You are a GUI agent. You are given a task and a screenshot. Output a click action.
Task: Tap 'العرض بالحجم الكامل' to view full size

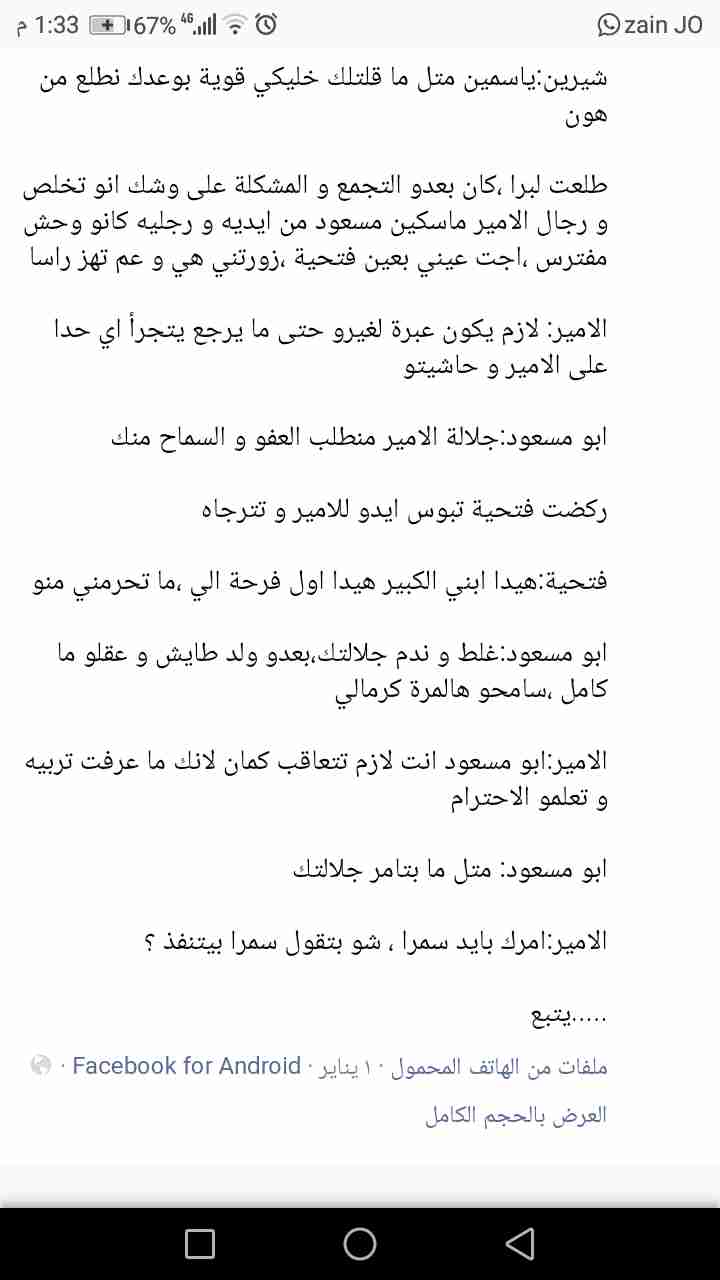coord(516,1116)
